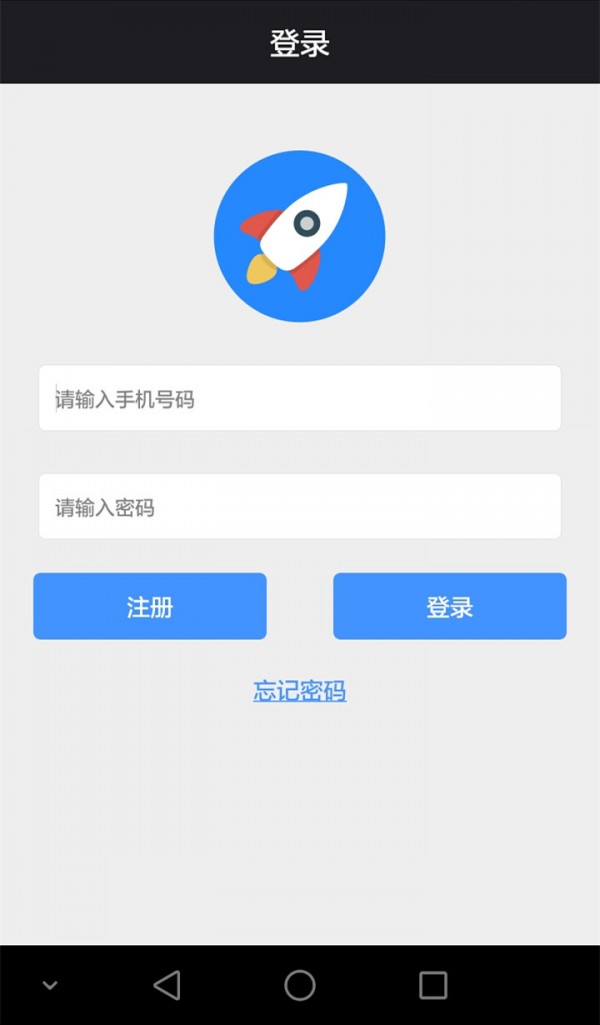The image size is (600, 1025).
Task: Tap the blue 登录 login button
Action: 450,606
